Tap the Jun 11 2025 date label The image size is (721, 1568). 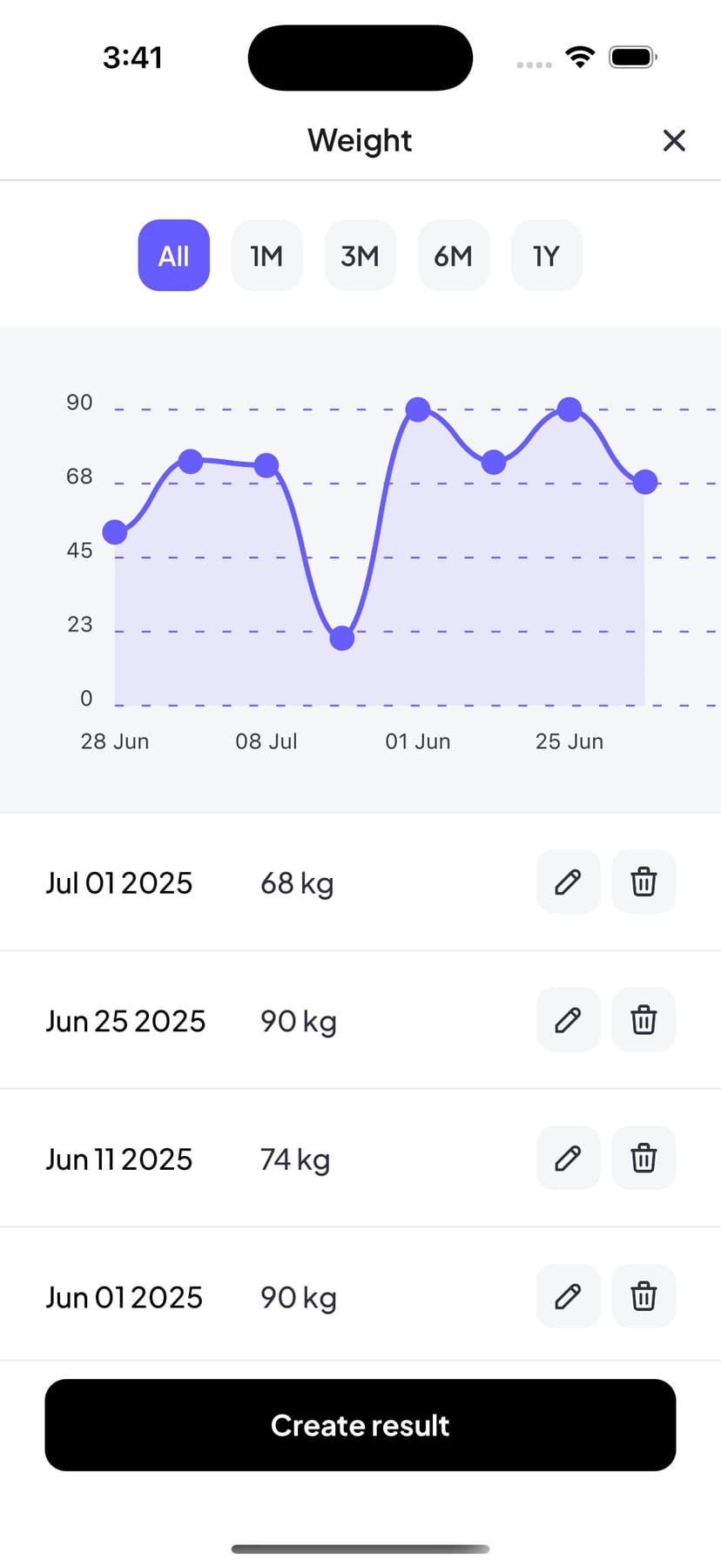click(118, 1159)
